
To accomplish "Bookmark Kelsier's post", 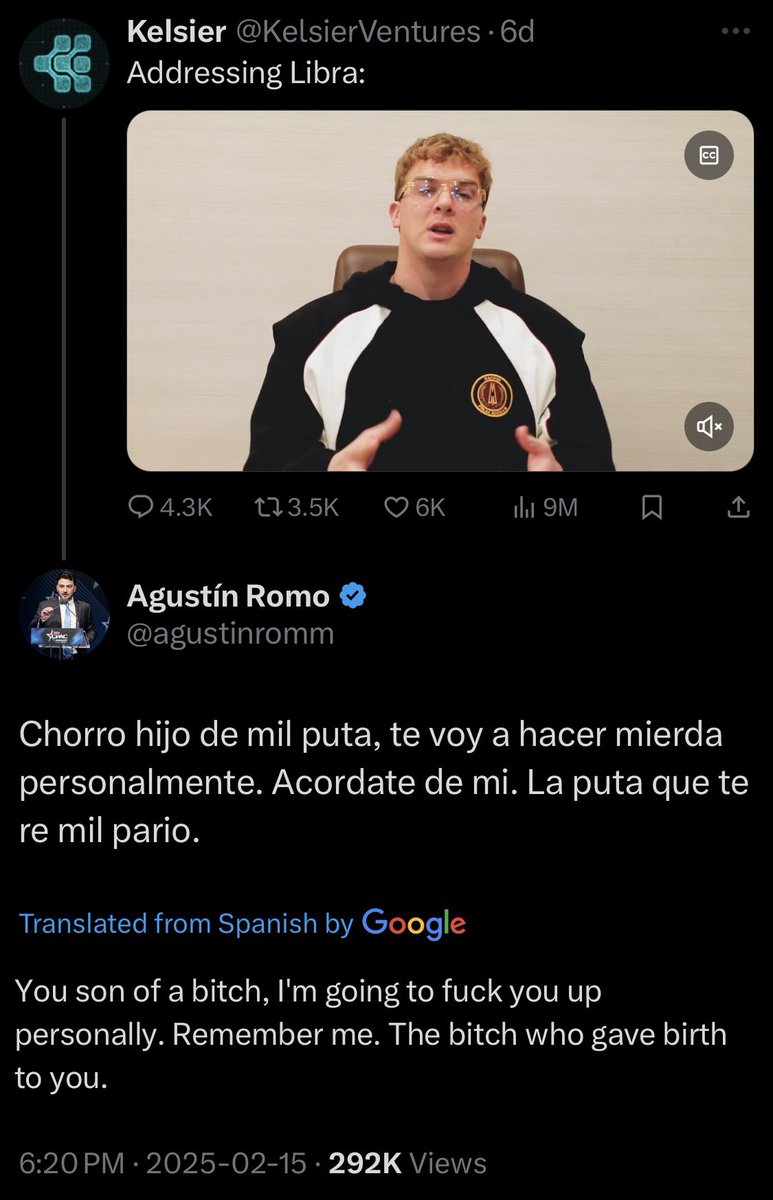I will pos(651,509).
